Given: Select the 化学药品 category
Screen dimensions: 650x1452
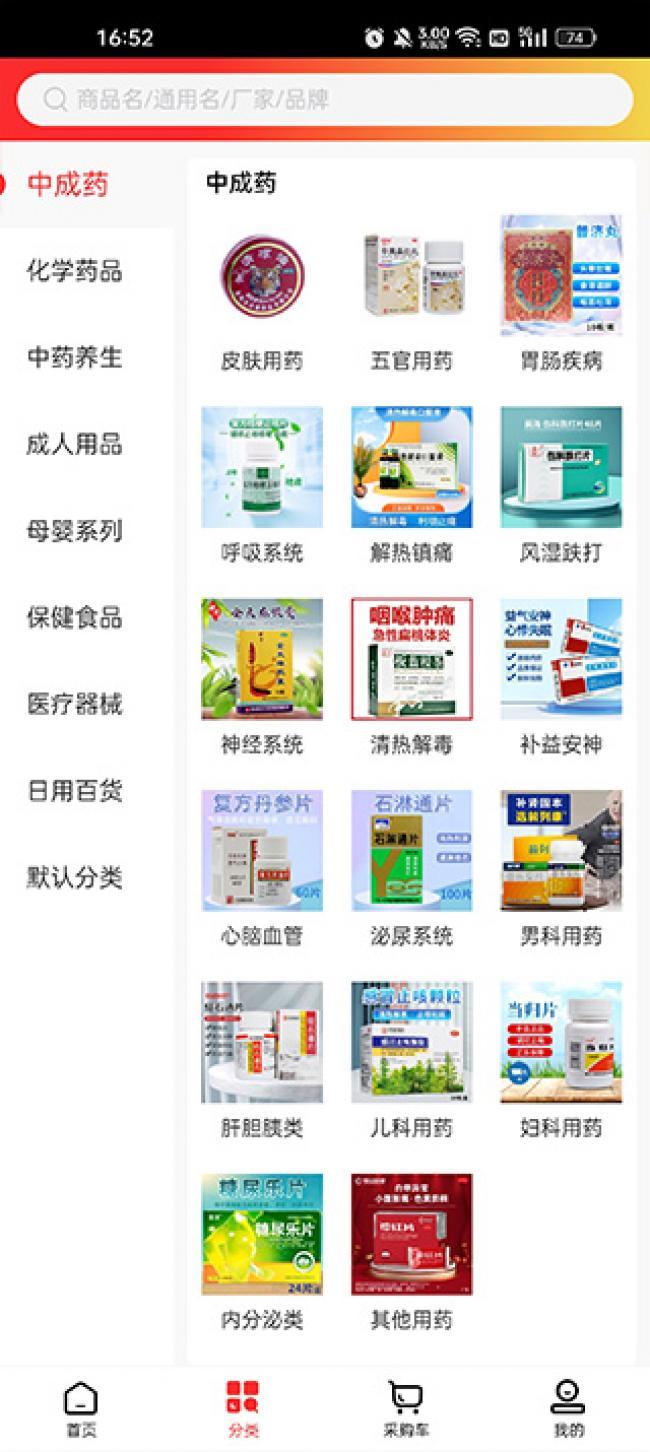Looking at the screenshot, I should (x=75, y=271).
